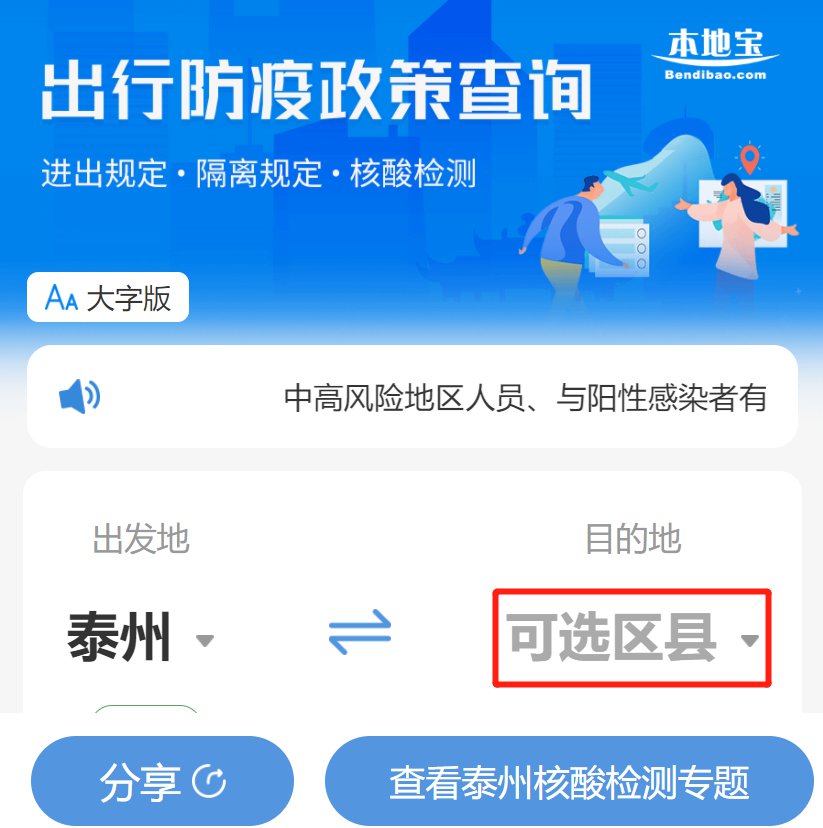Tap the 分享 share button
Image resolution: width=823 pixels, height=828 pixels.
(162, 782)
